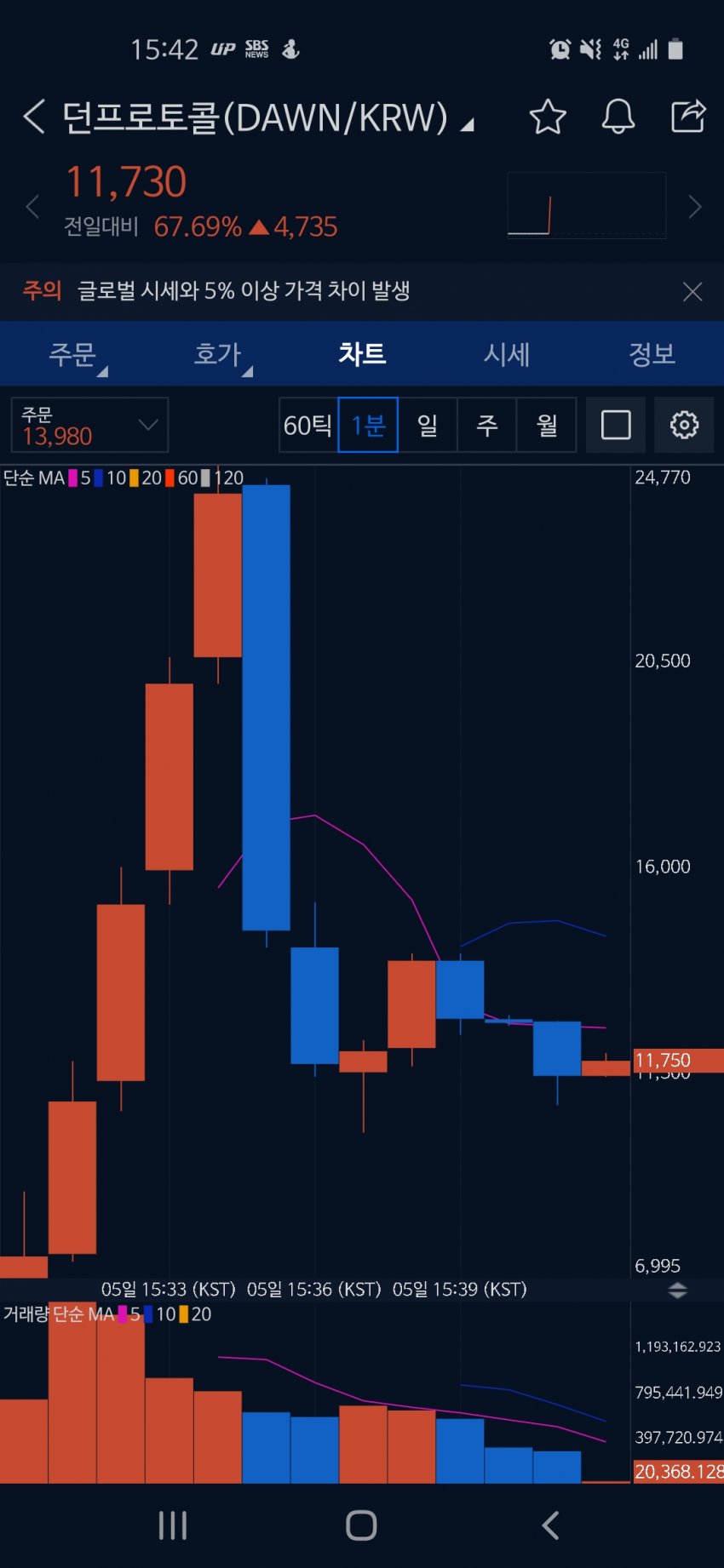Screen dimensions: 724x1568
Task: Switch to the 시세 tab
Action: pyautogui.click(x=507, y=354)
